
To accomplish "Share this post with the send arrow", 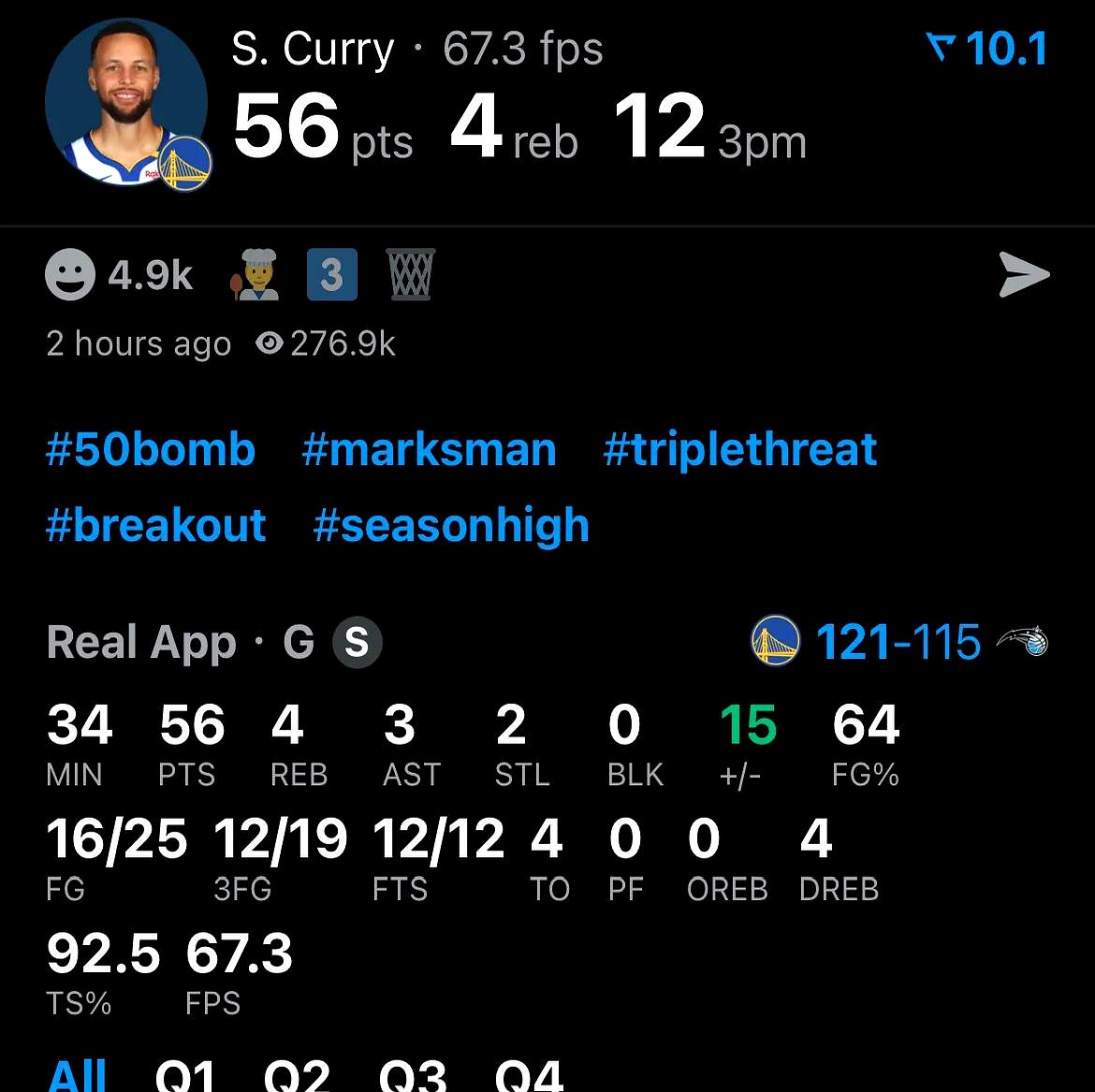I will tap(1024, 274).
